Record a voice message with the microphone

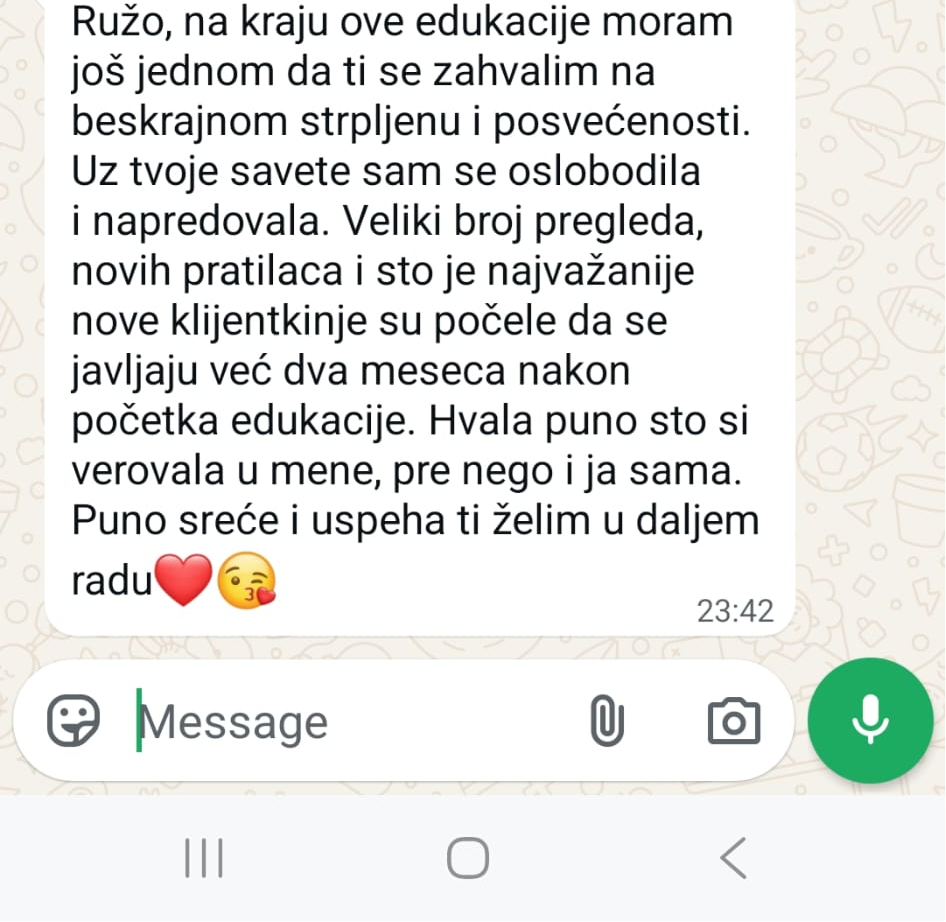pyautogui.click(x=871, y=720)
